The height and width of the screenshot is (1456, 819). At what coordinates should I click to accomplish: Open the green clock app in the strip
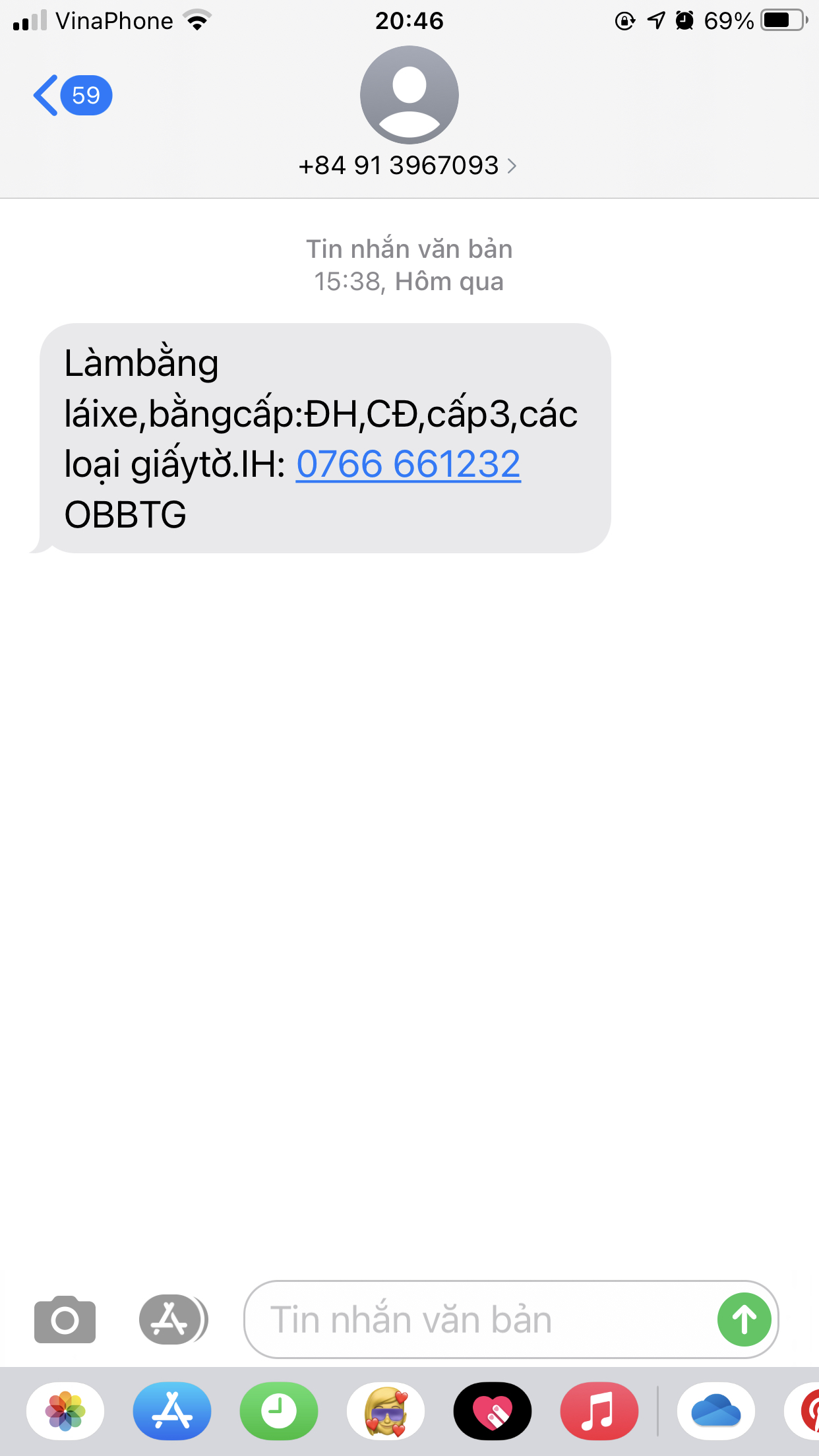click(279, 1411)
